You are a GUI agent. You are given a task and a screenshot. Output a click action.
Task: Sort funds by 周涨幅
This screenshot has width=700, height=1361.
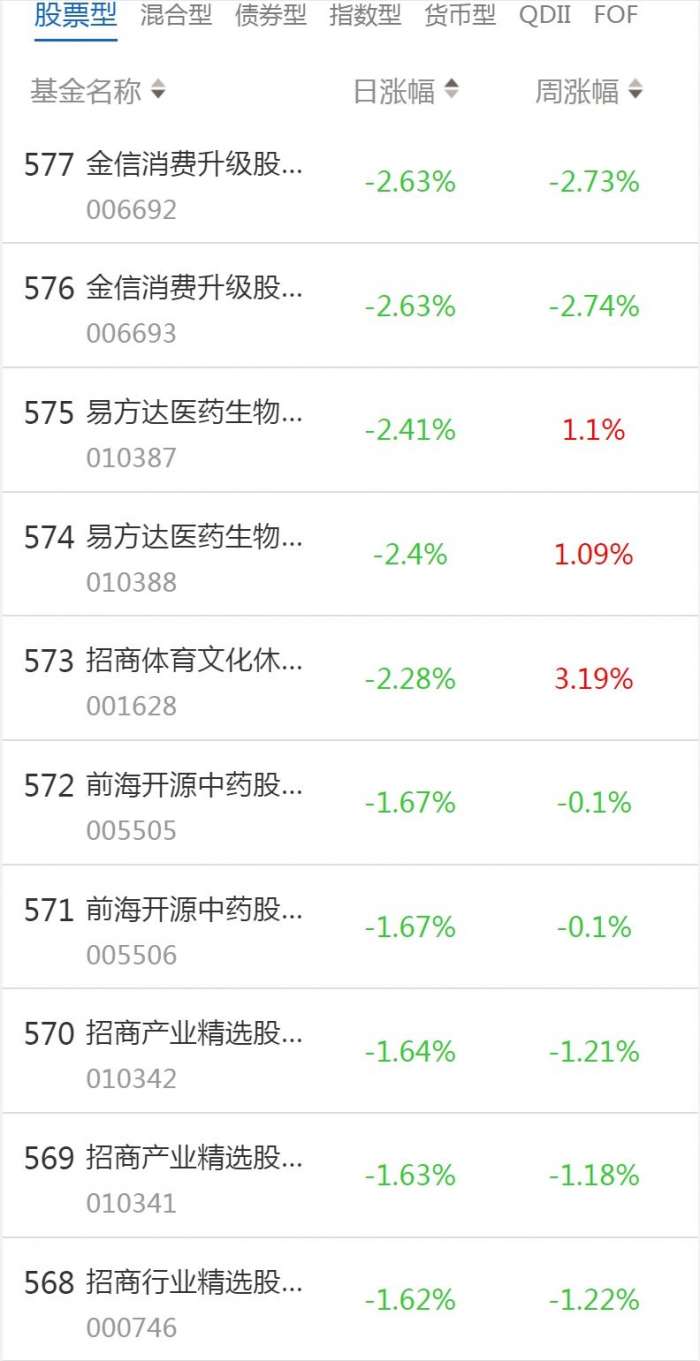point(589,92)
